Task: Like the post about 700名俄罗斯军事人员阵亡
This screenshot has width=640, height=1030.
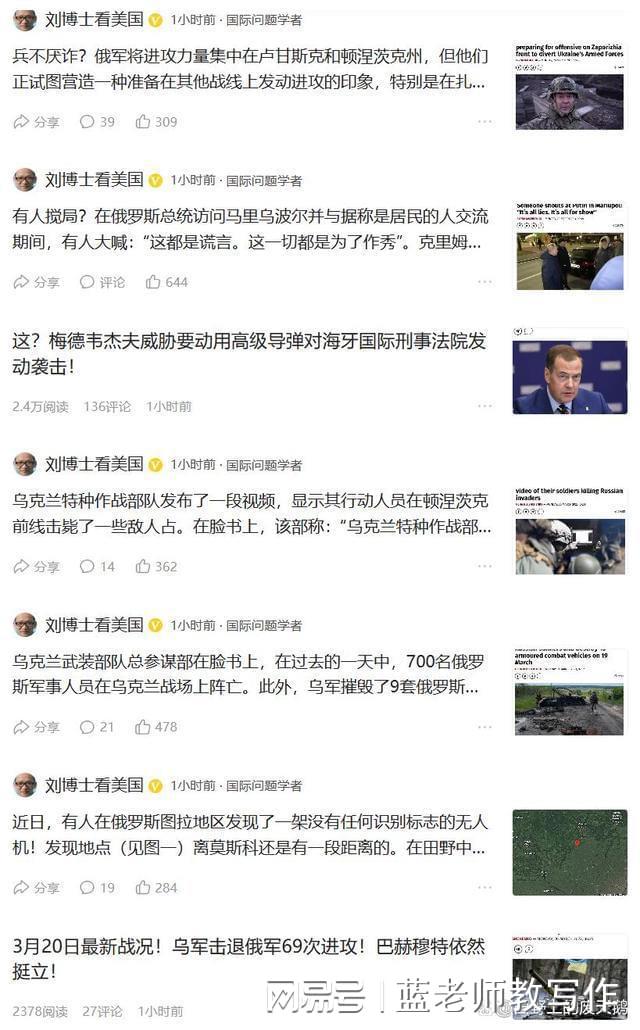Action: pos(156,727)
